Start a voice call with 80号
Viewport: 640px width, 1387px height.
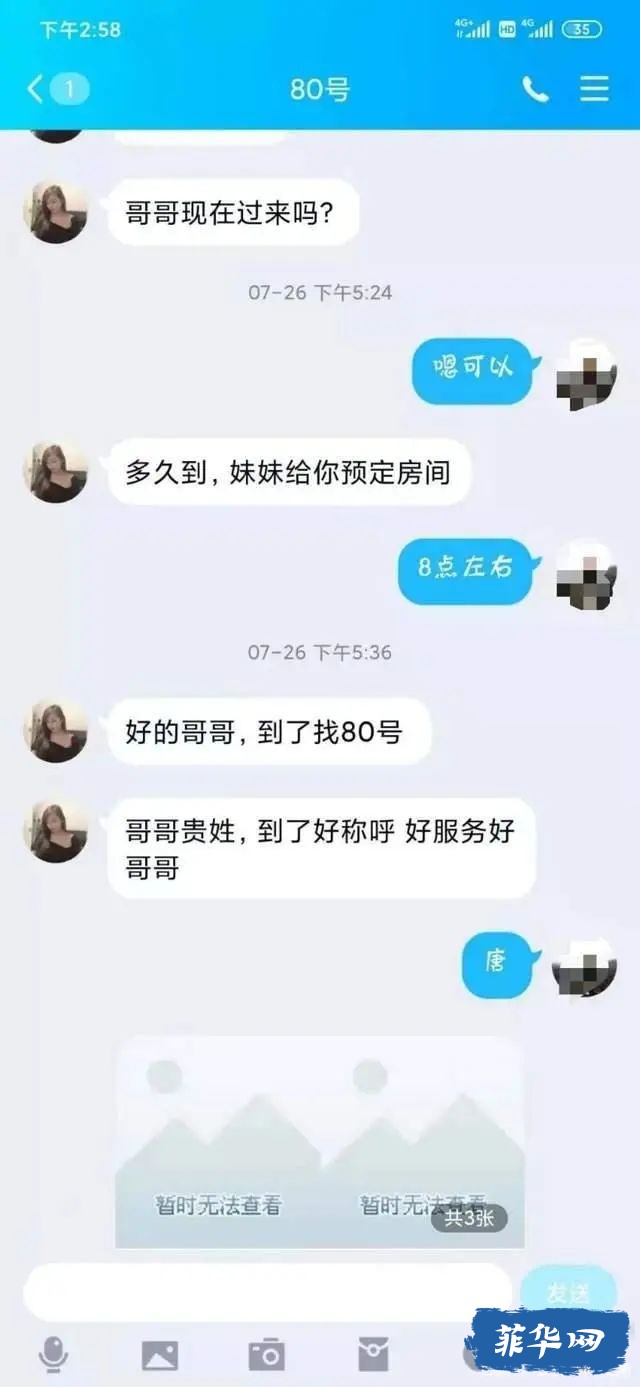click(x=535, y=89)
